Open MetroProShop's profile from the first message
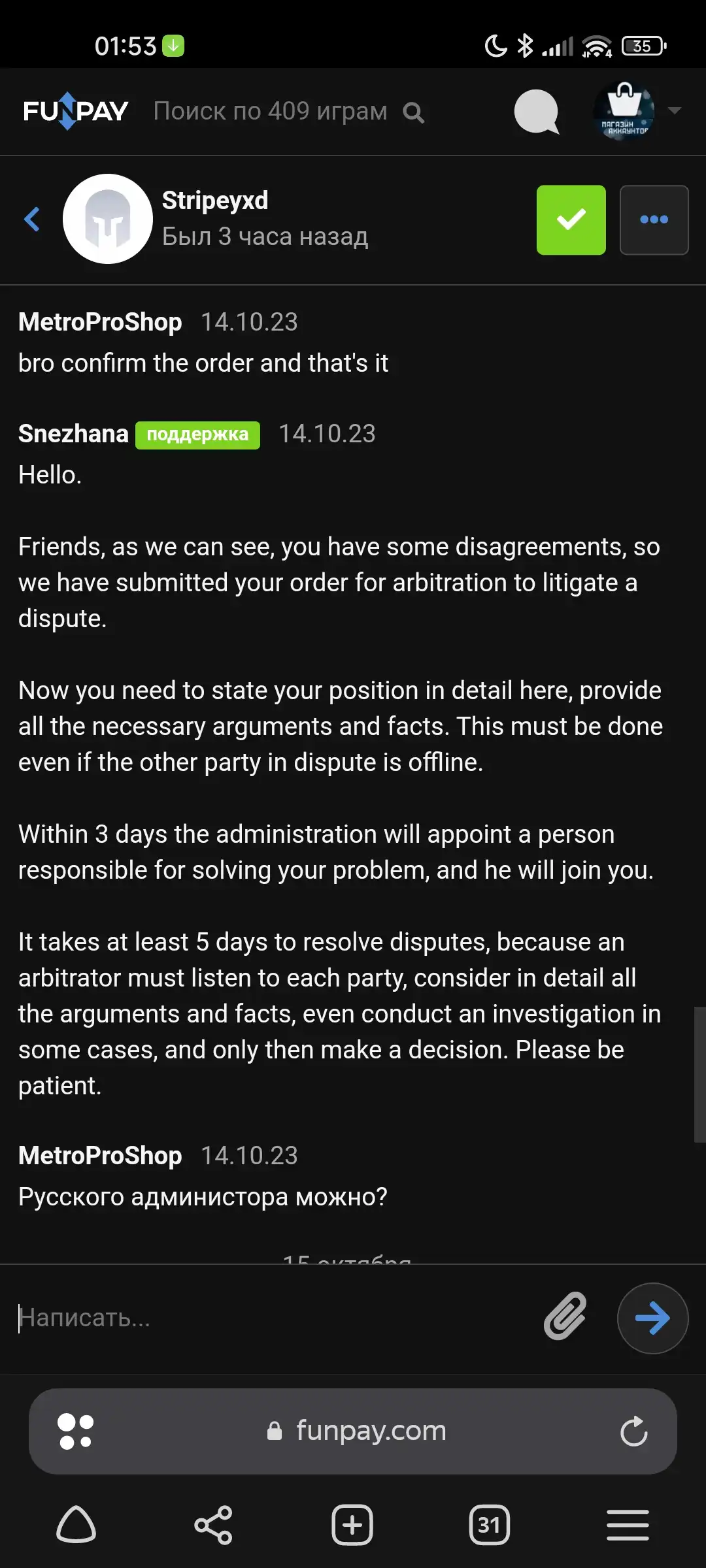The width and height of the screenshot is (706, 1568). click(100, 322)
